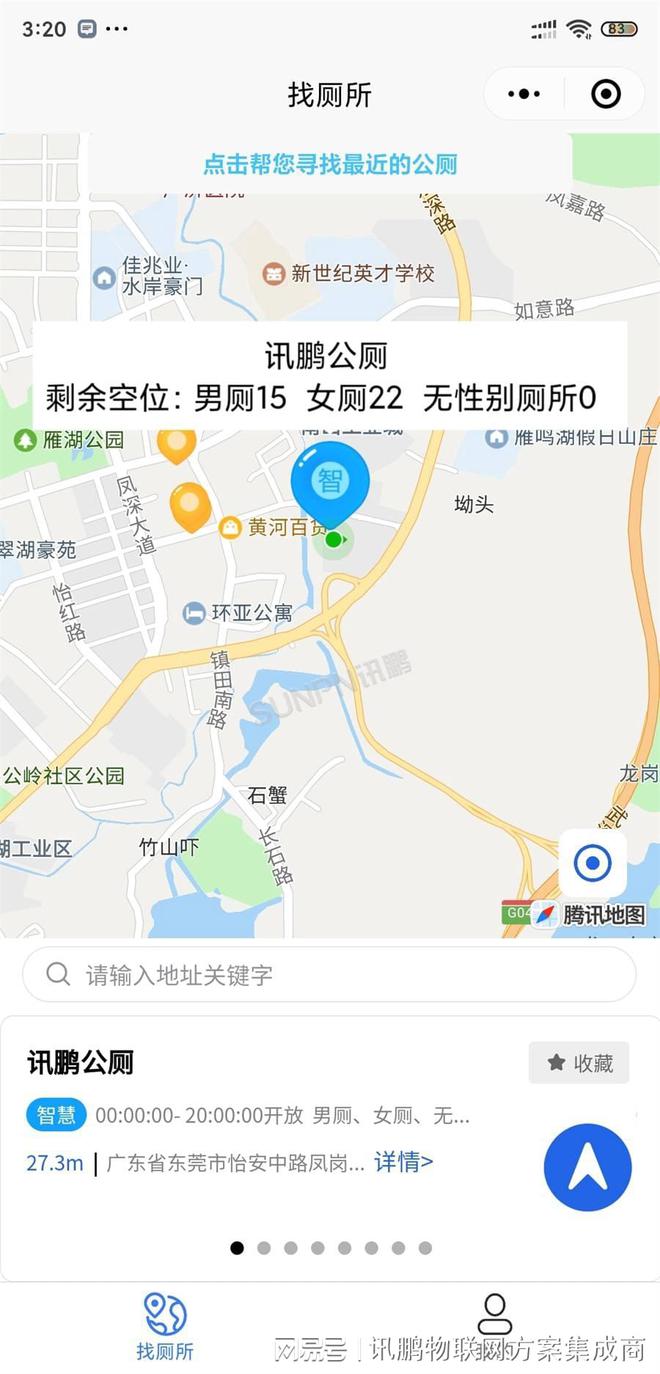Start navigation to 讯鹏公厕

[x=587, y=1167]
